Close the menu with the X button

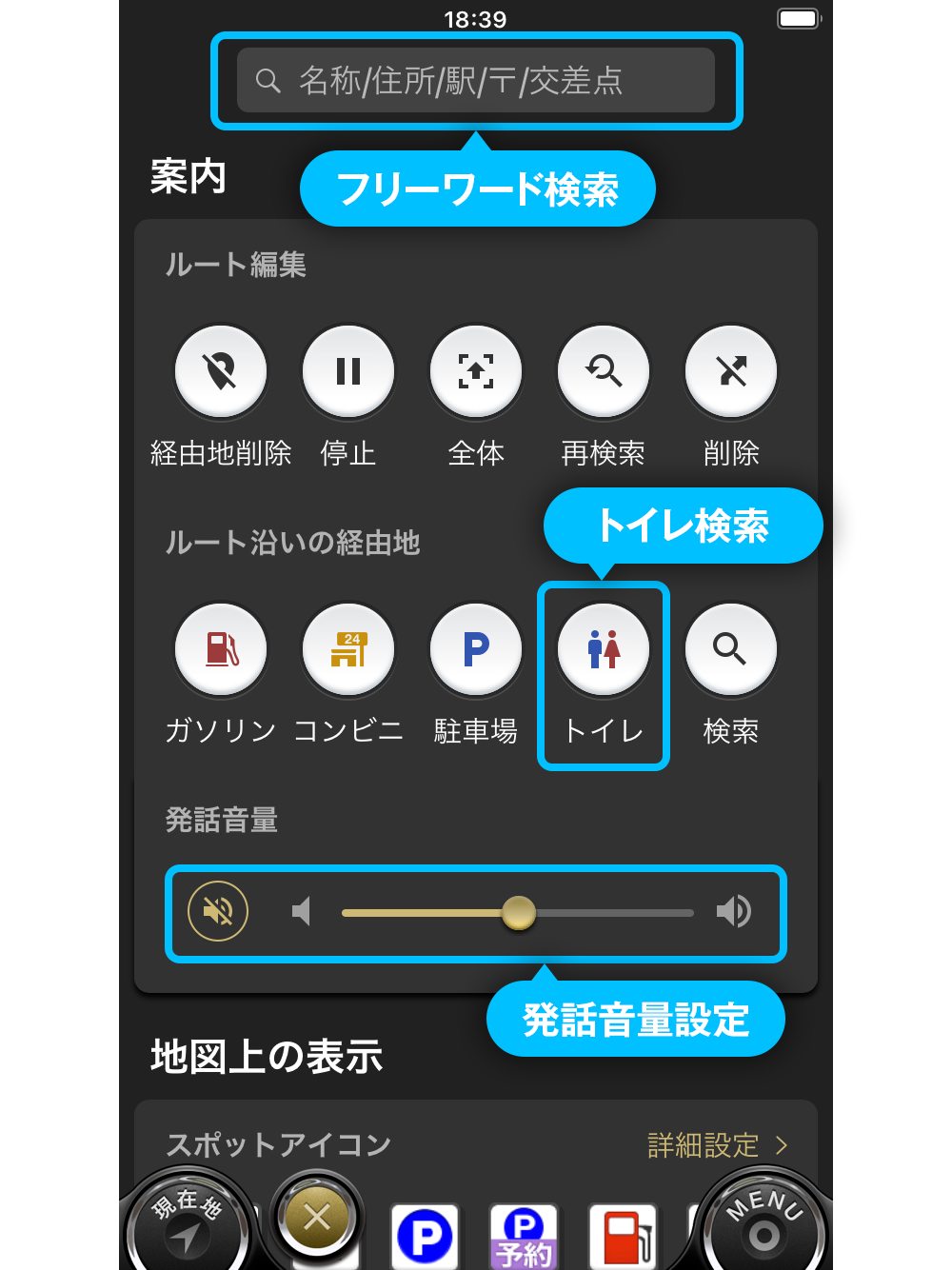[x=317, y=1217]
